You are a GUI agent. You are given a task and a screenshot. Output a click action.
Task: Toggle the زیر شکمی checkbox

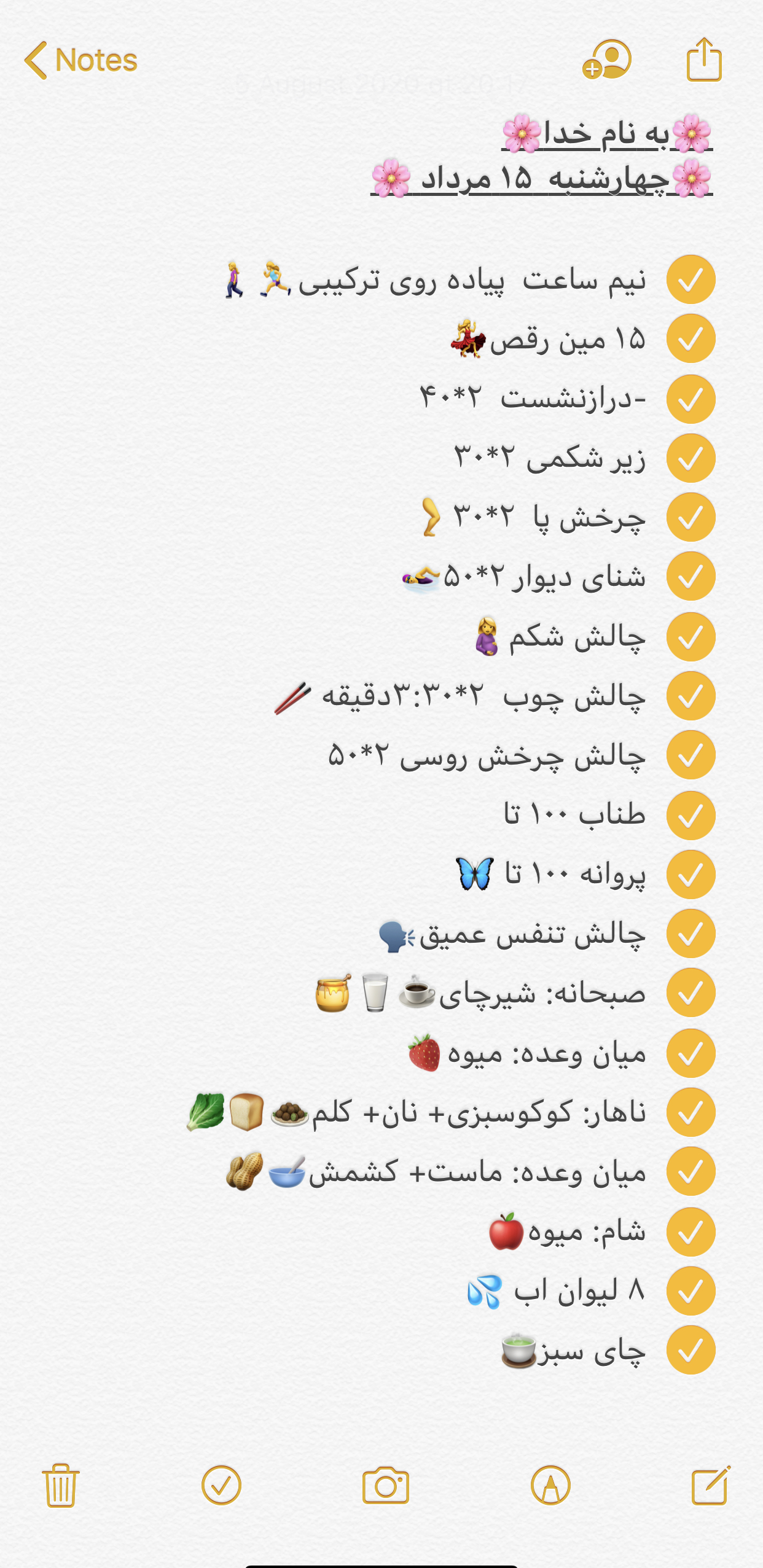coord(691,458)
